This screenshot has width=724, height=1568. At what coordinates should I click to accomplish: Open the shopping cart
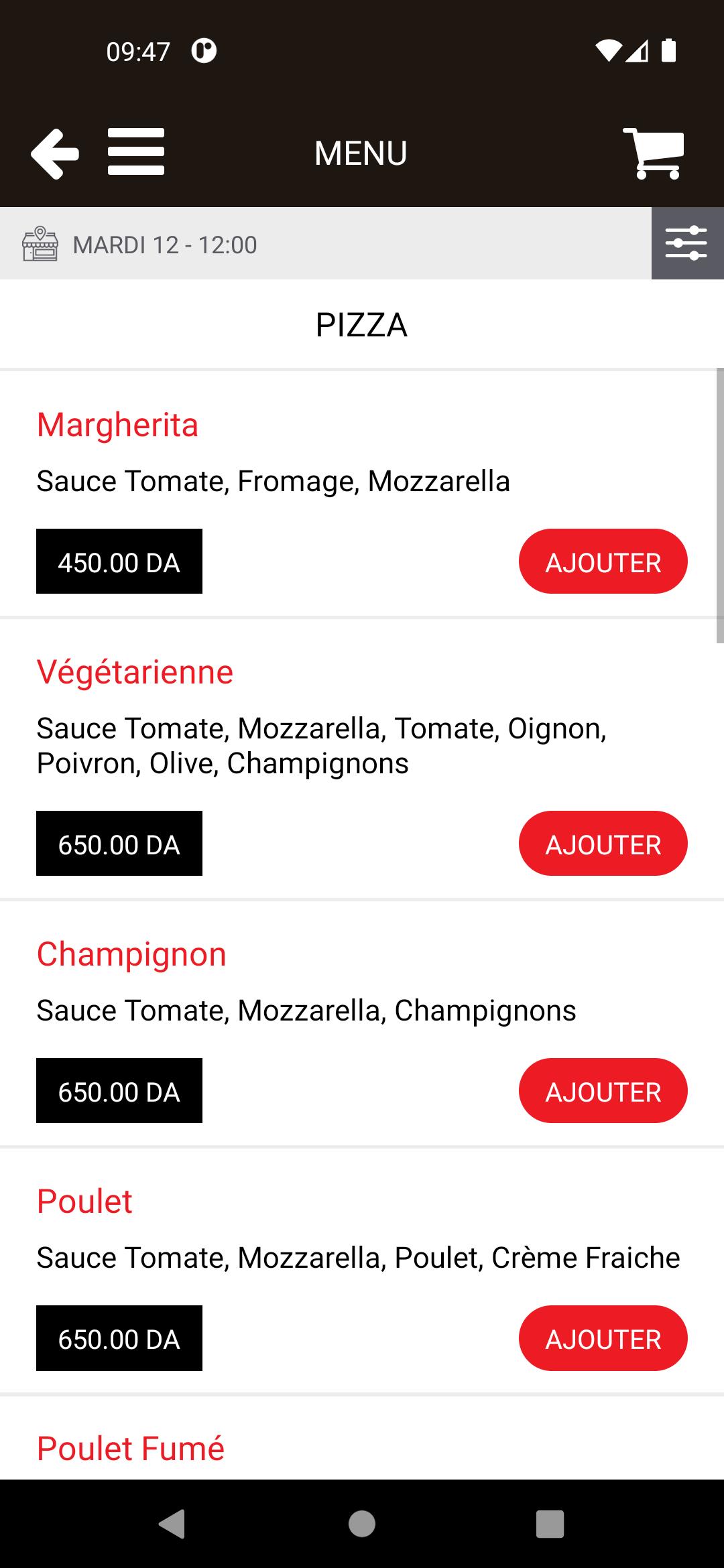(654, 153)
